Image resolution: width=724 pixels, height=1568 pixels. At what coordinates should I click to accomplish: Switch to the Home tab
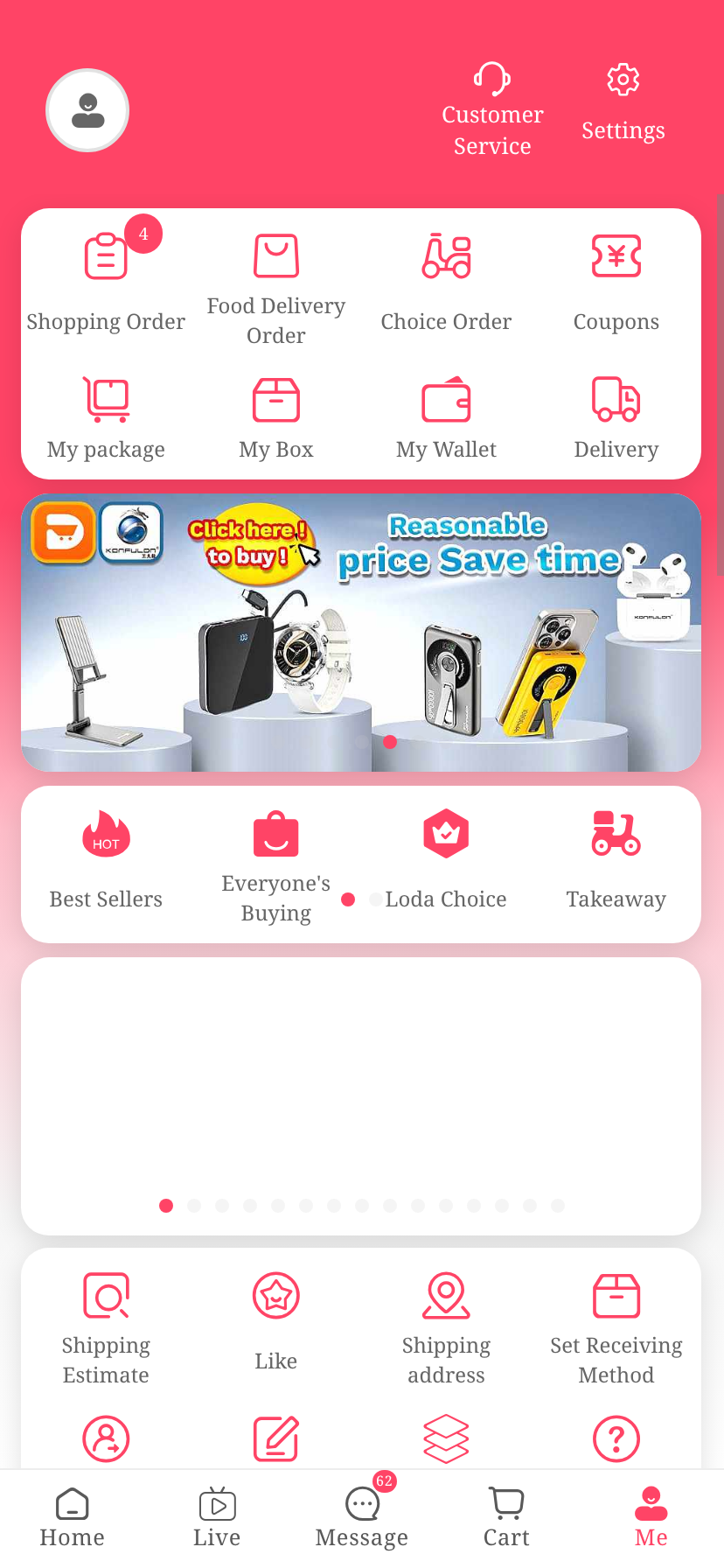tap(72, 1518)
